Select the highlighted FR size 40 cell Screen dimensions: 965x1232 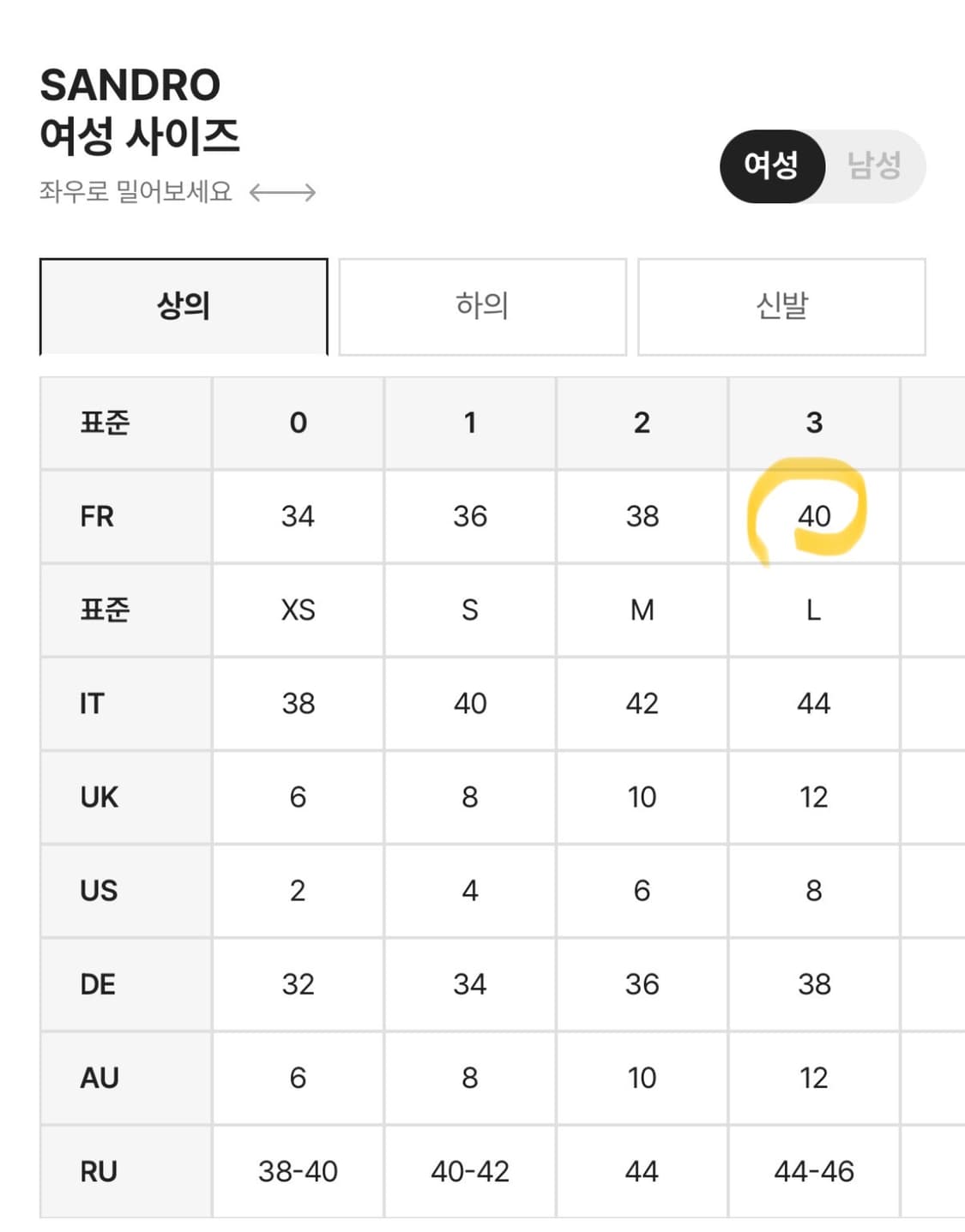(x=813, y=516)
